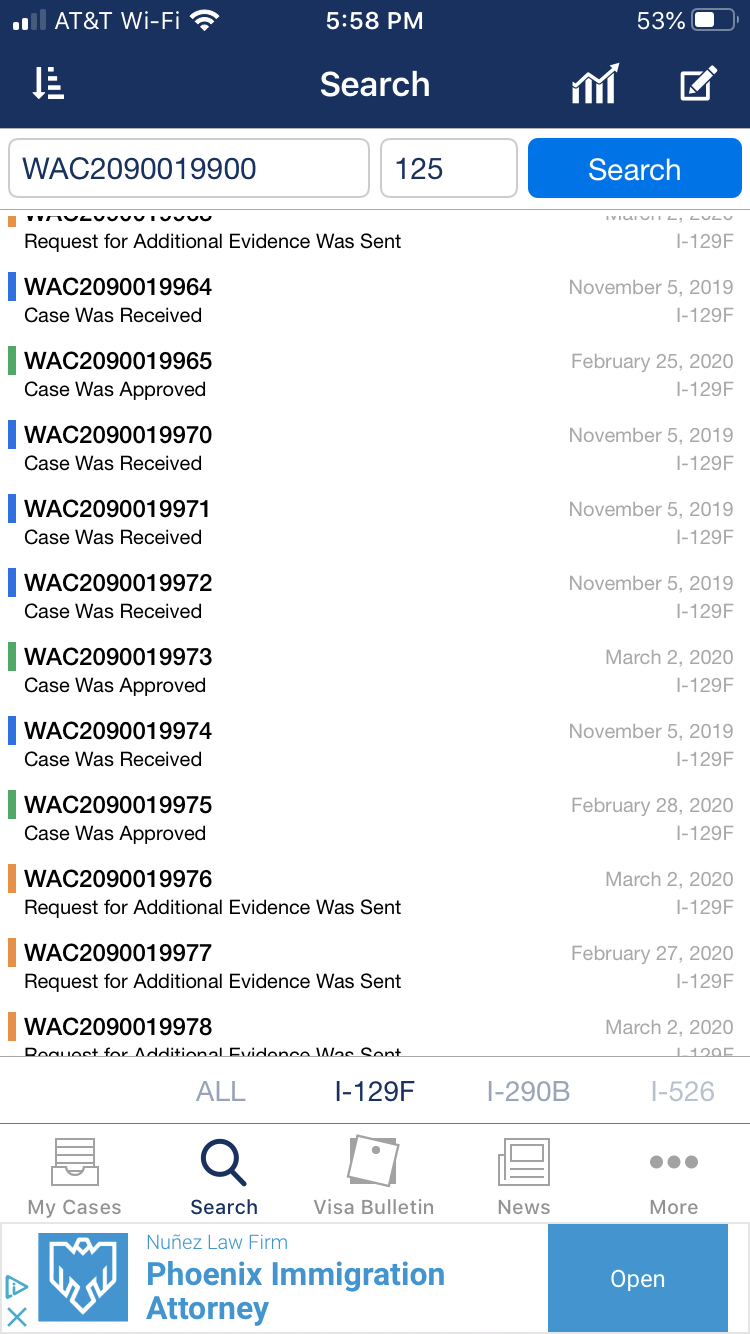
Task: Tap the edit compose icon
Action: click(699, 83)
